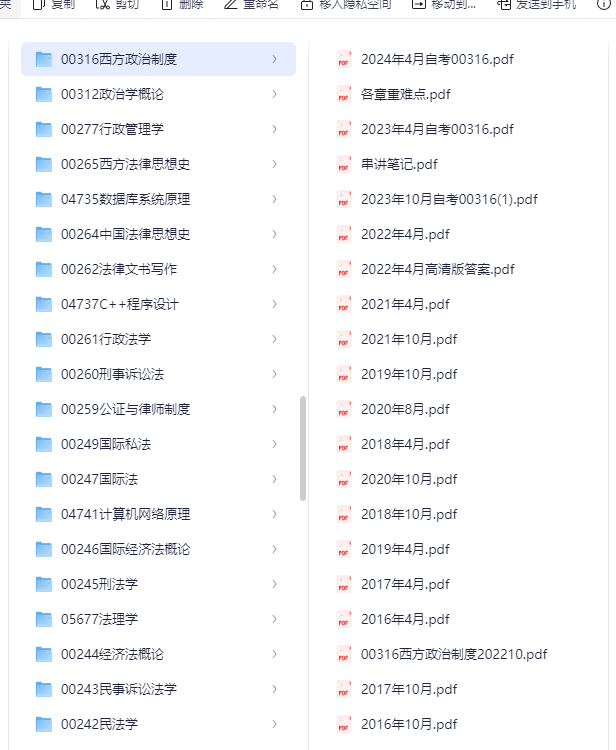
Task: Open the 04741计算机网络原理 folder
Action: (158, 514)
